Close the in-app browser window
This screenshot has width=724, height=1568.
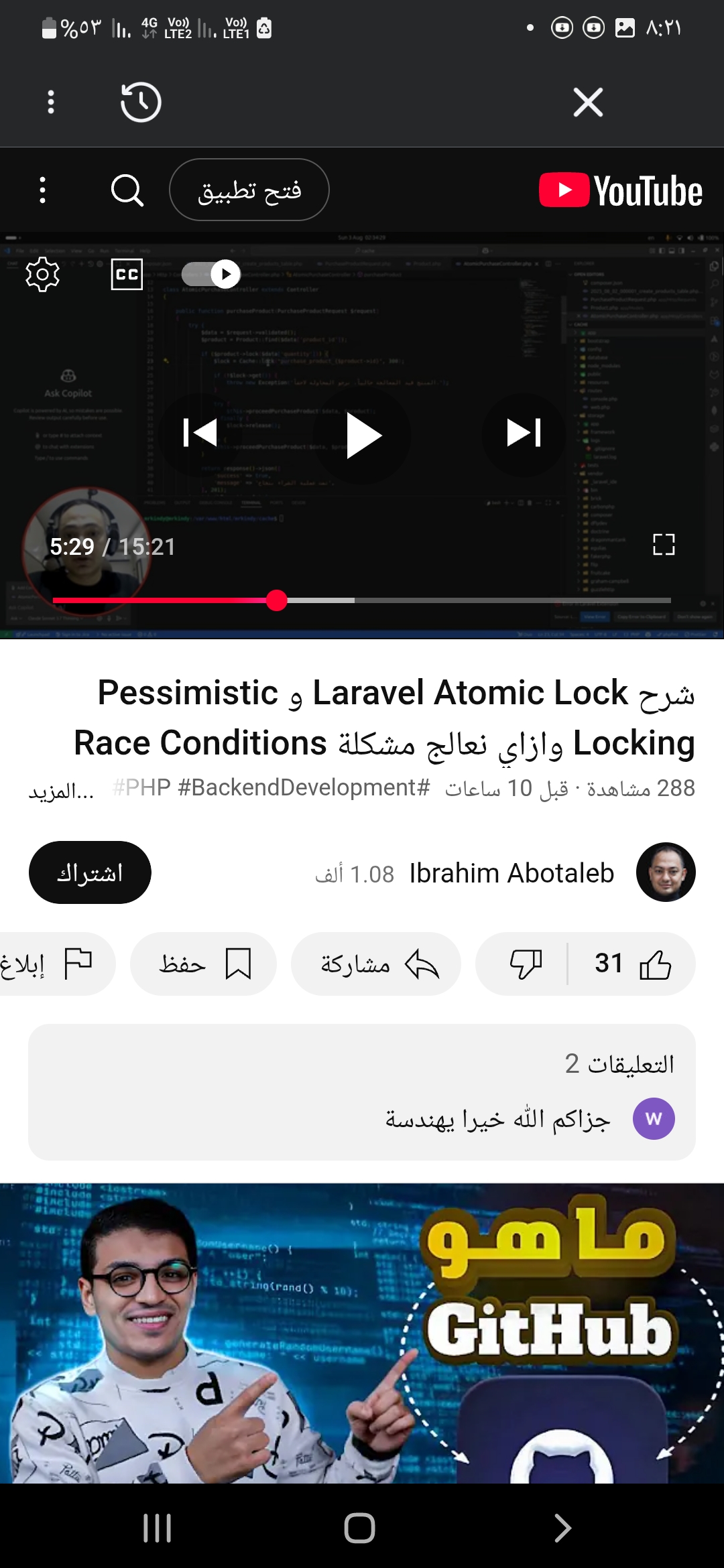[x=588, y=103]
